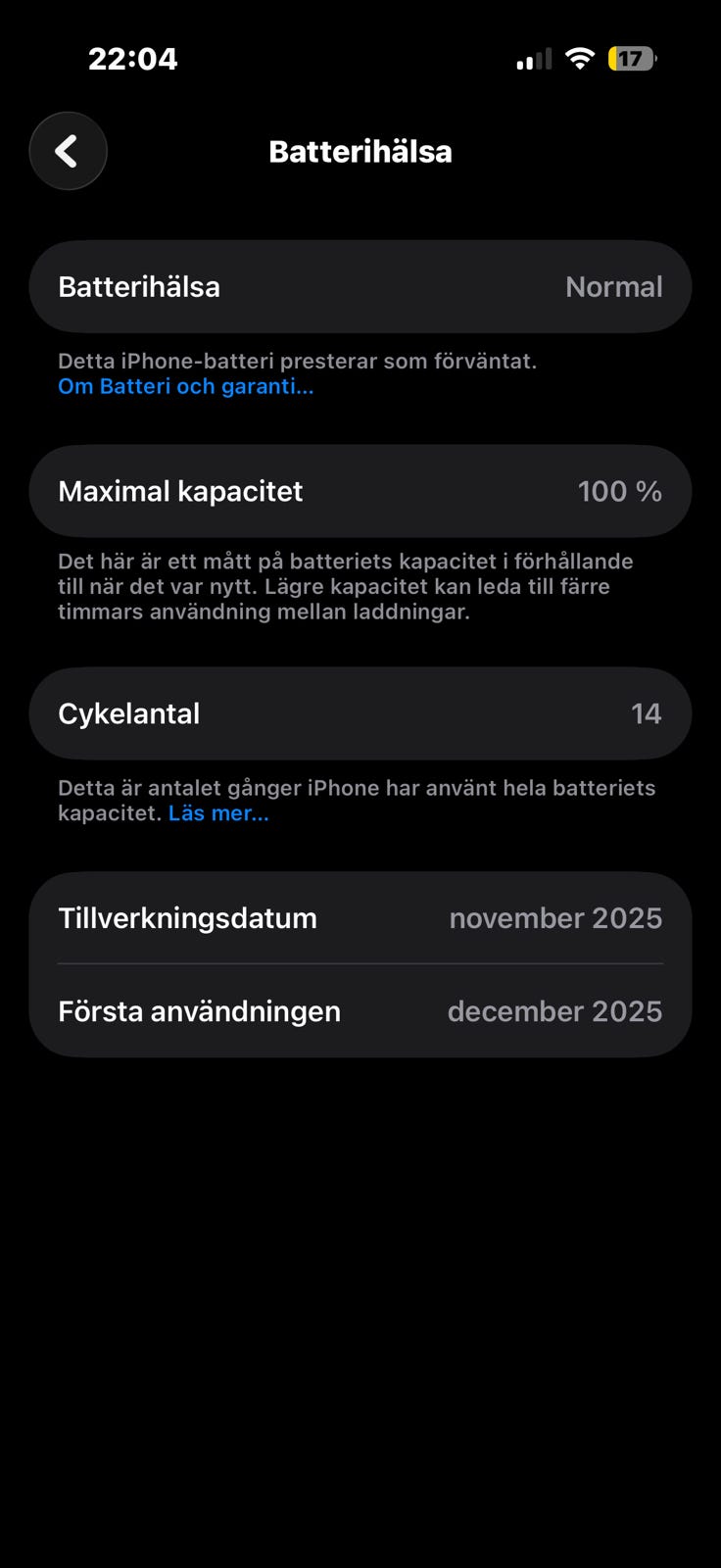
Task: Open the 'Om Batteri och garanti...' link
Action: pyautogui.click(x=185, y=386)
